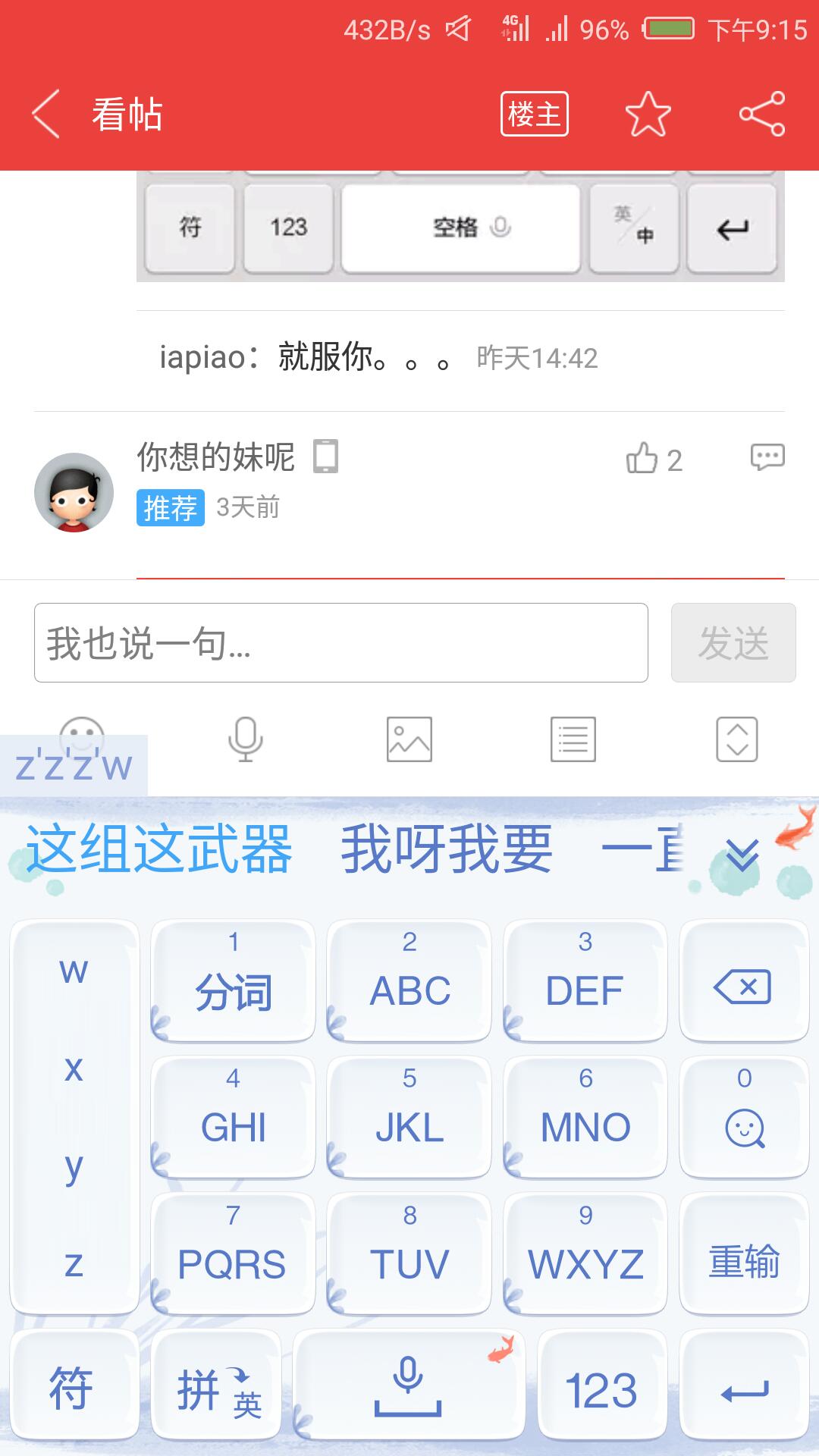Open comment bubble on 你想的妹呢 reply
Viewport: 819px width, 1456px height.
point(767,457)
